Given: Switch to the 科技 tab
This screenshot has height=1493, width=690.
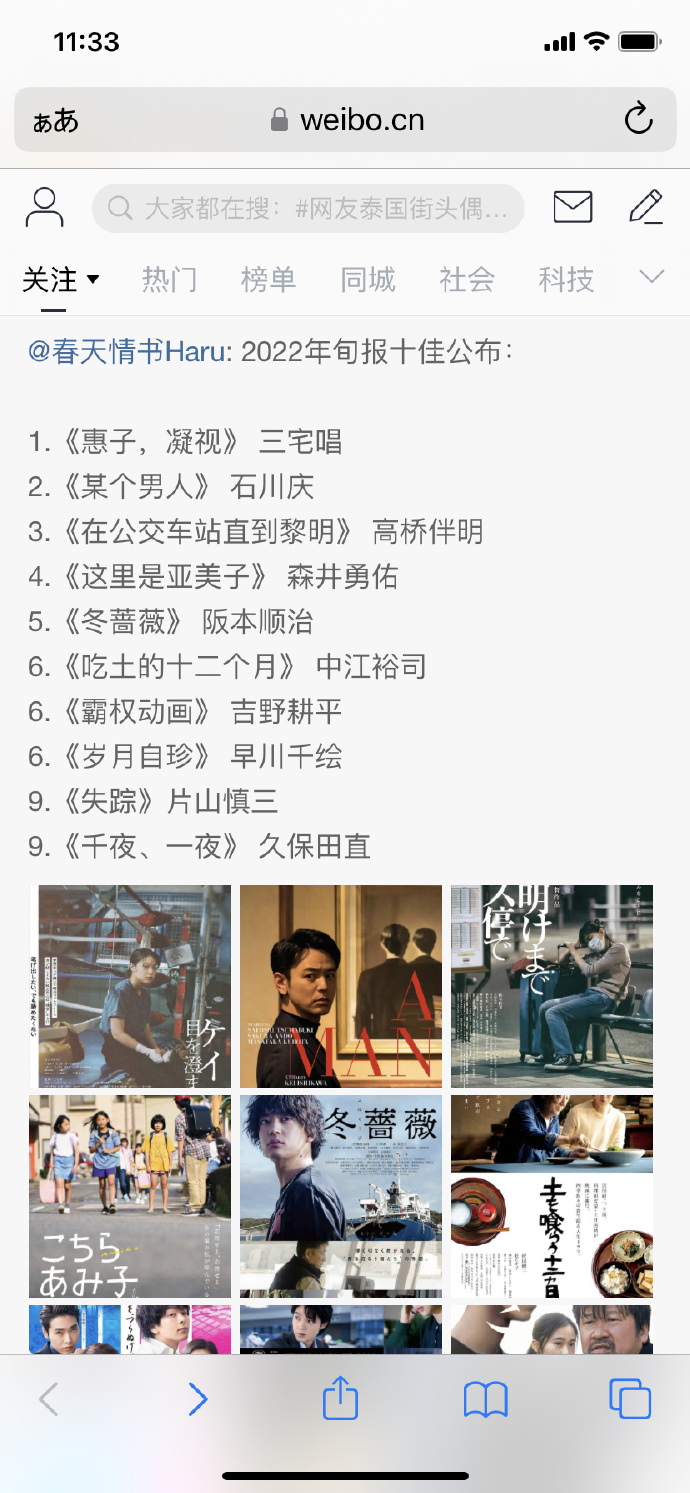Looking at the screenshot, I should [x=566, y=280].
